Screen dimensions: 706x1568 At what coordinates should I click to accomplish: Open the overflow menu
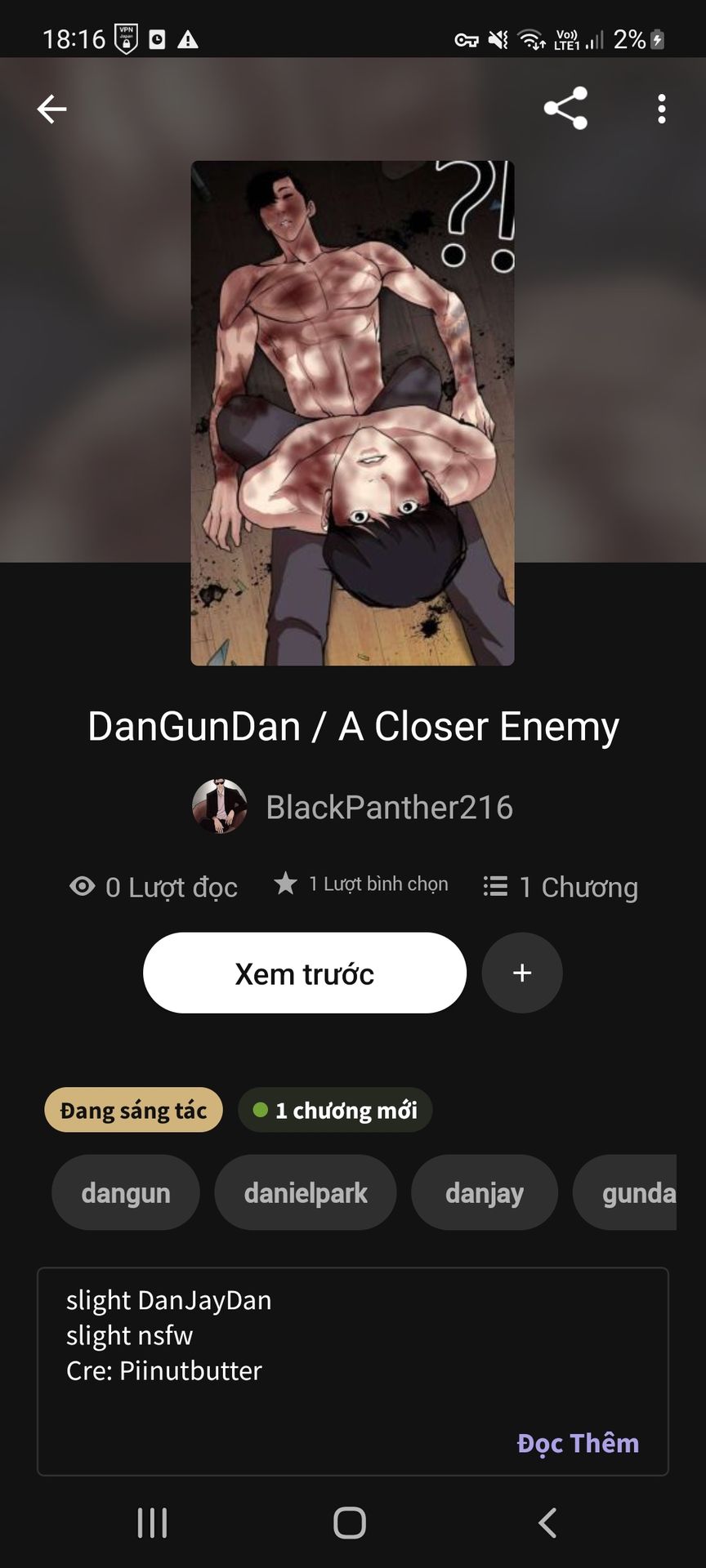coord(661,109)
